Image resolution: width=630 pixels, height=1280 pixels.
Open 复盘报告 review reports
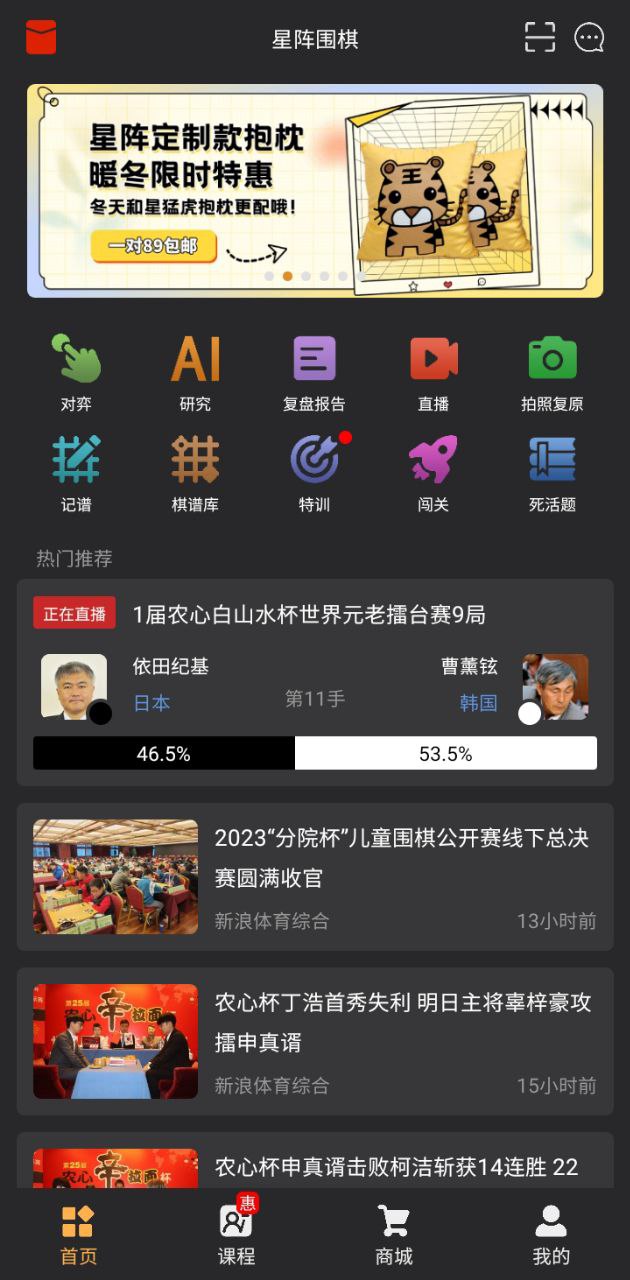[x=314, y=372]
